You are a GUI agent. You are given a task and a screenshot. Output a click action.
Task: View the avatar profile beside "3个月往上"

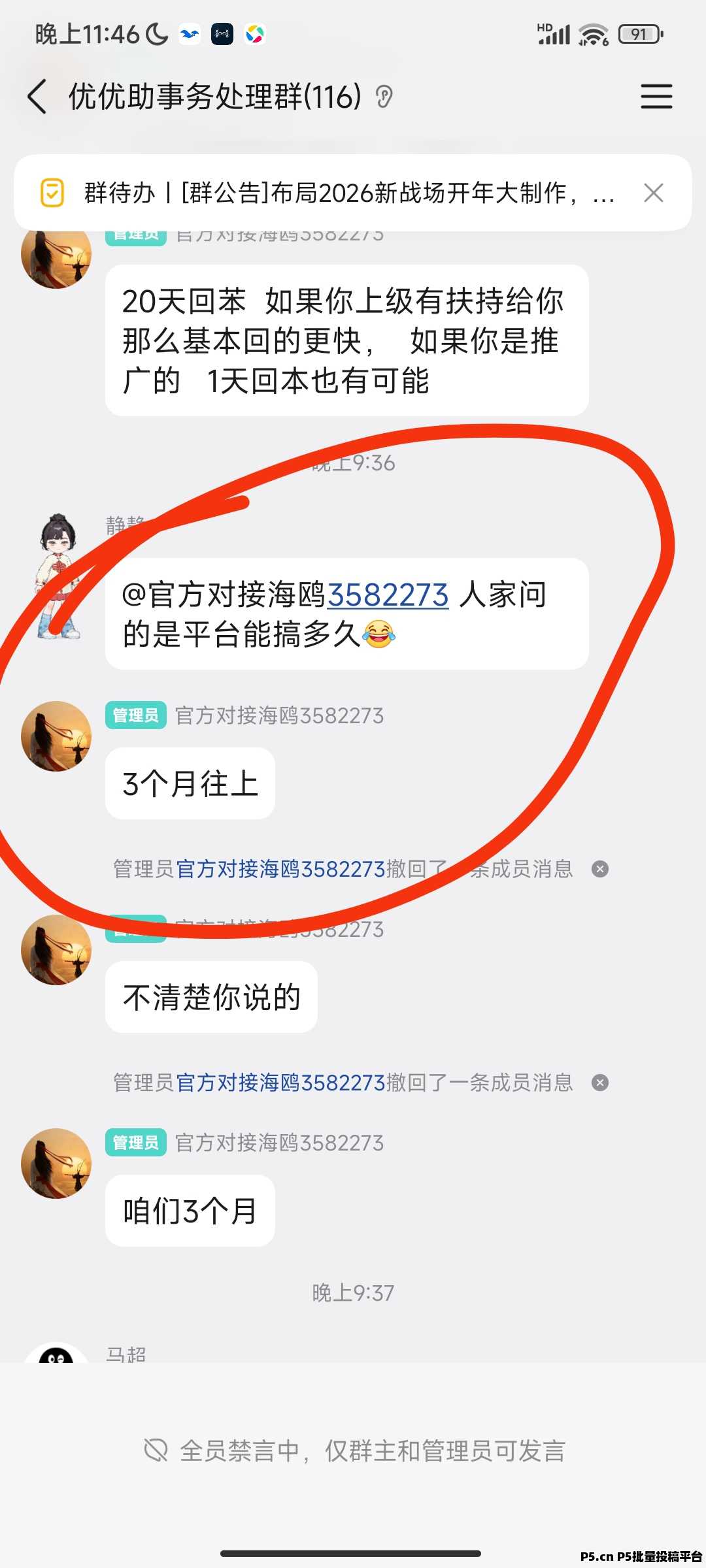[56, 736]
